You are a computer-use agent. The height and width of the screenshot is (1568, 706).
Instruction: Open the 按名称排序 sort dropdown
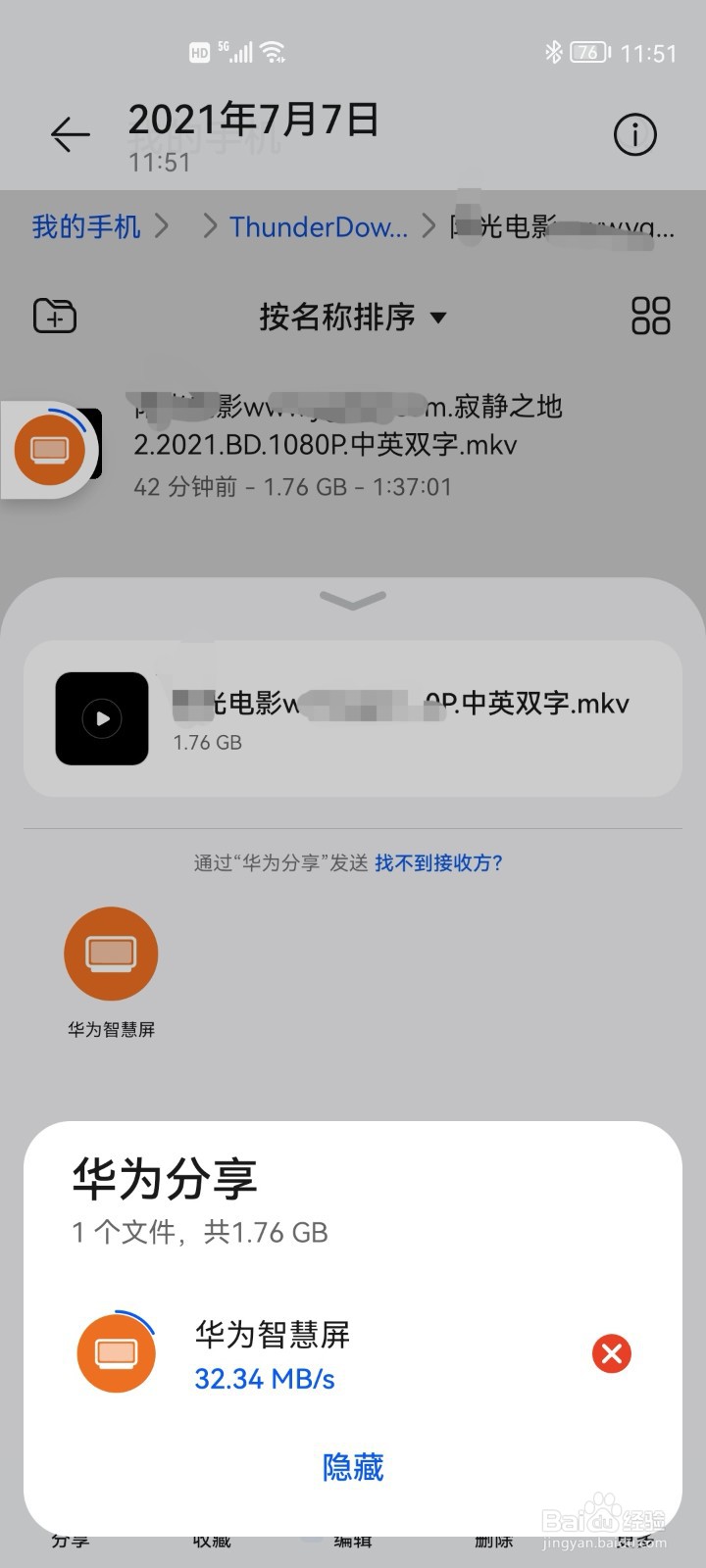[353, 317]
